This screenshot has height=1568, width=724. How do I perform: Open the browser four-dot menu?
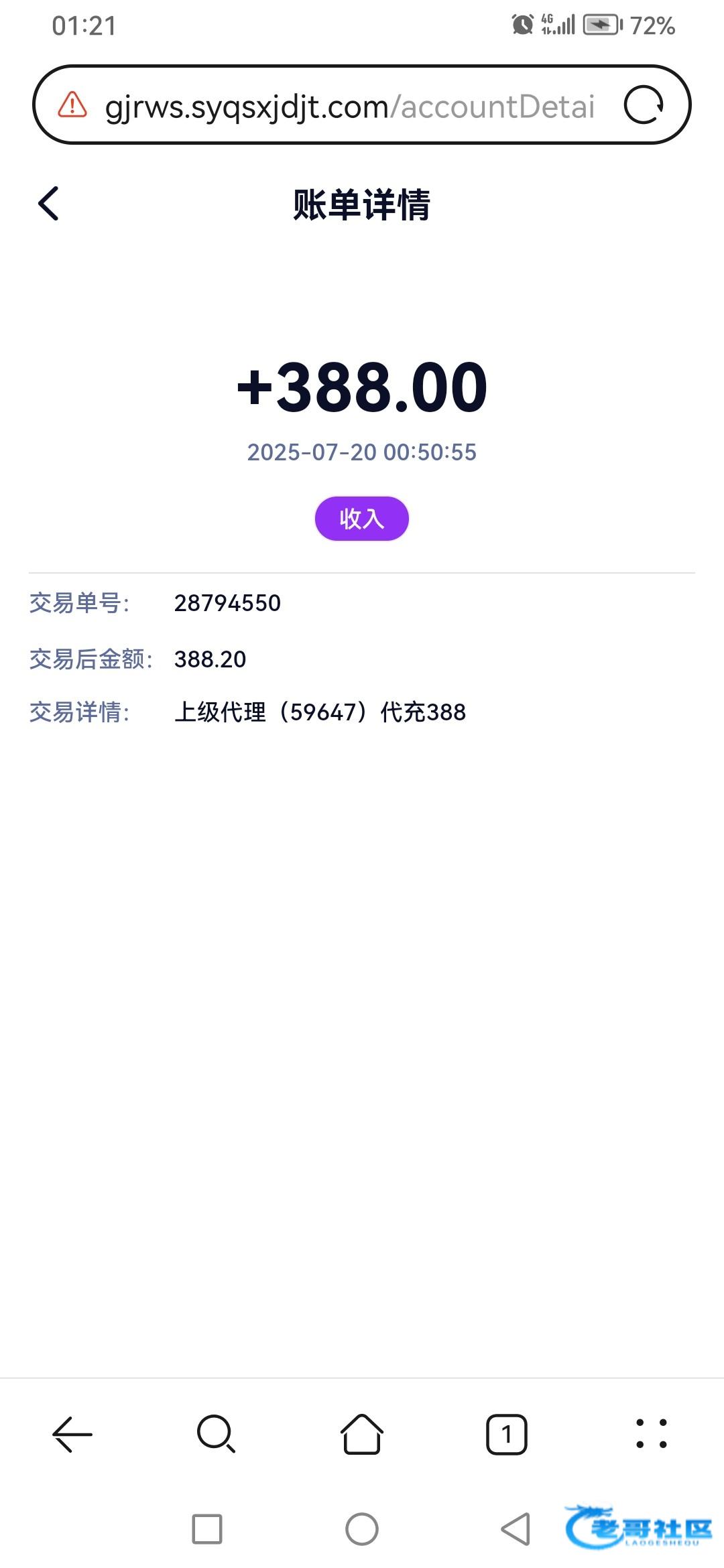(652, 1435)
